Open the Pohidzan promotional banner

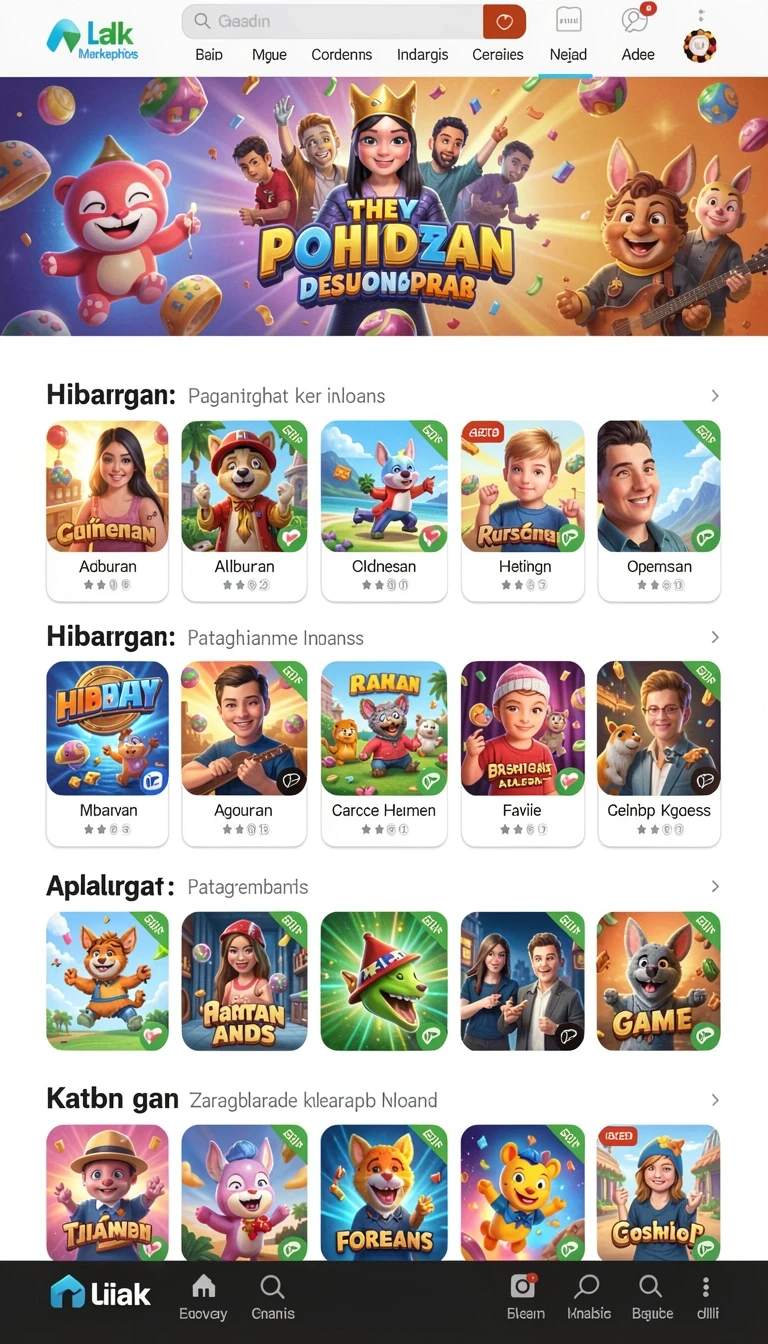pos(384,206)
